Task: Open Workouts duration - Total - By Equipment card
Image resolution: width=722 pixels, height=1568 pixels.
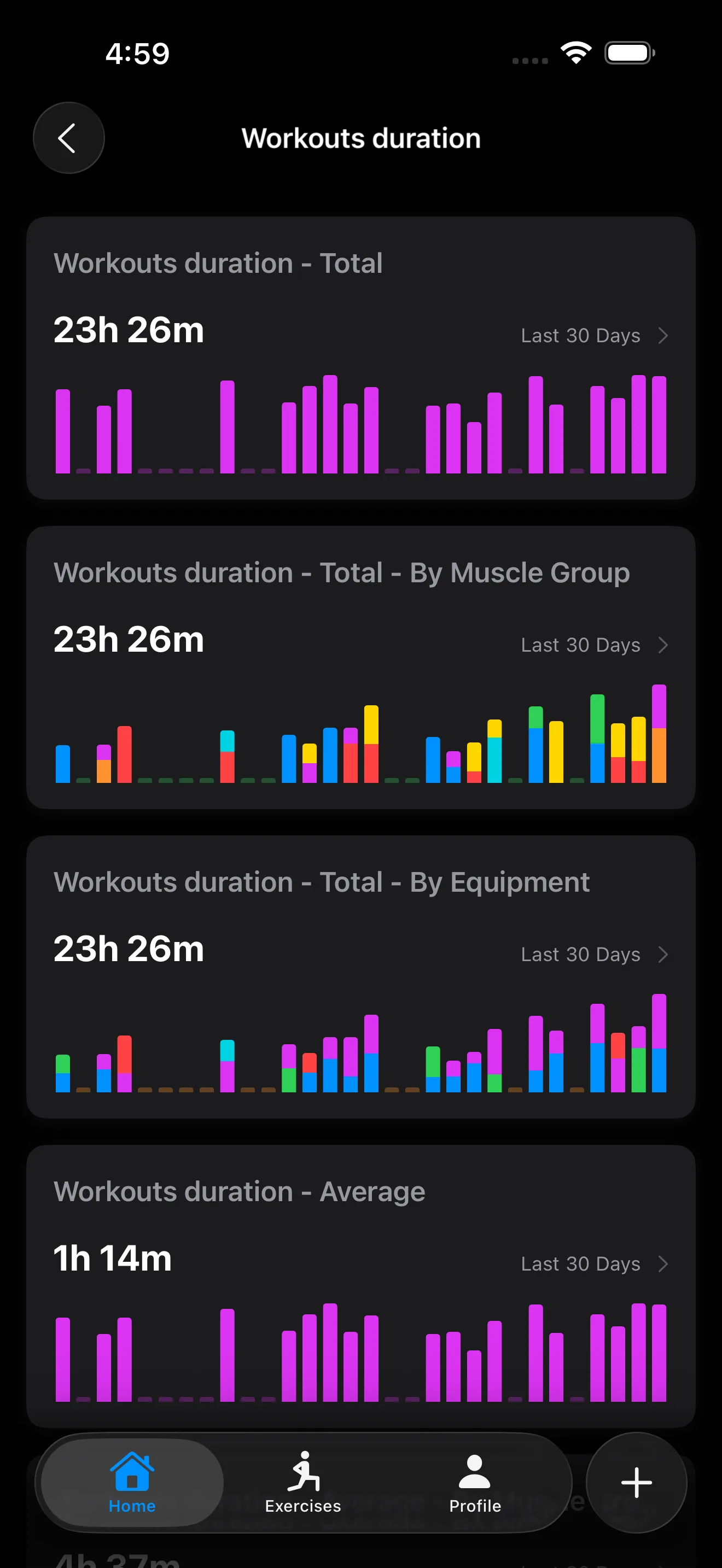Action: (x=361, y=976)
